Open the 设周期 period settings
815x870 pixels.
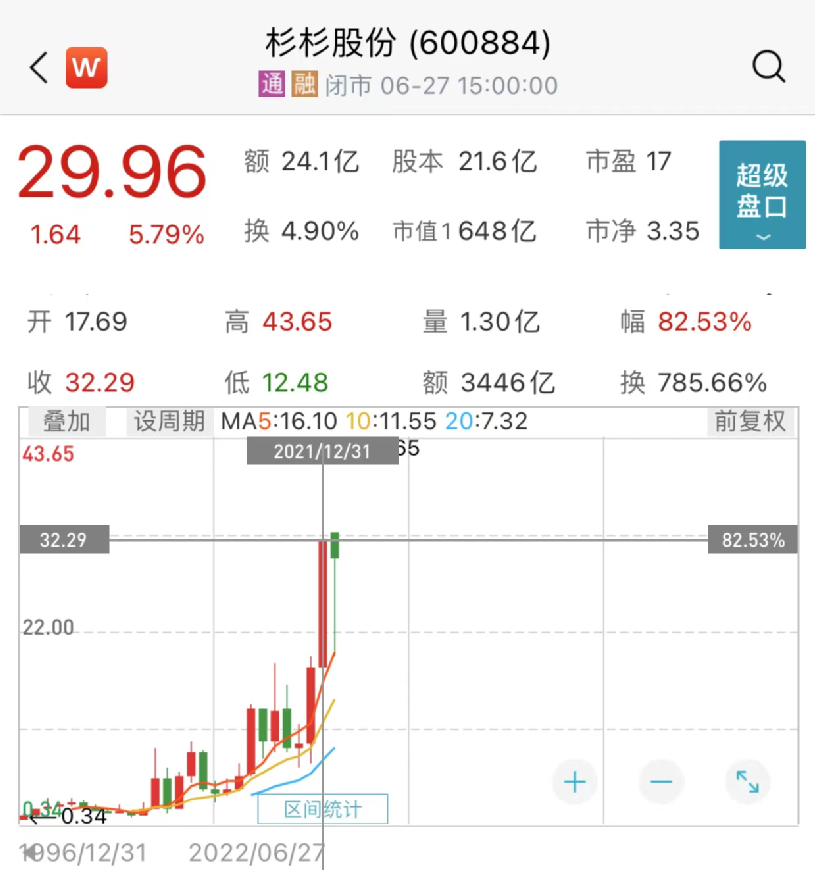(170, 421)
